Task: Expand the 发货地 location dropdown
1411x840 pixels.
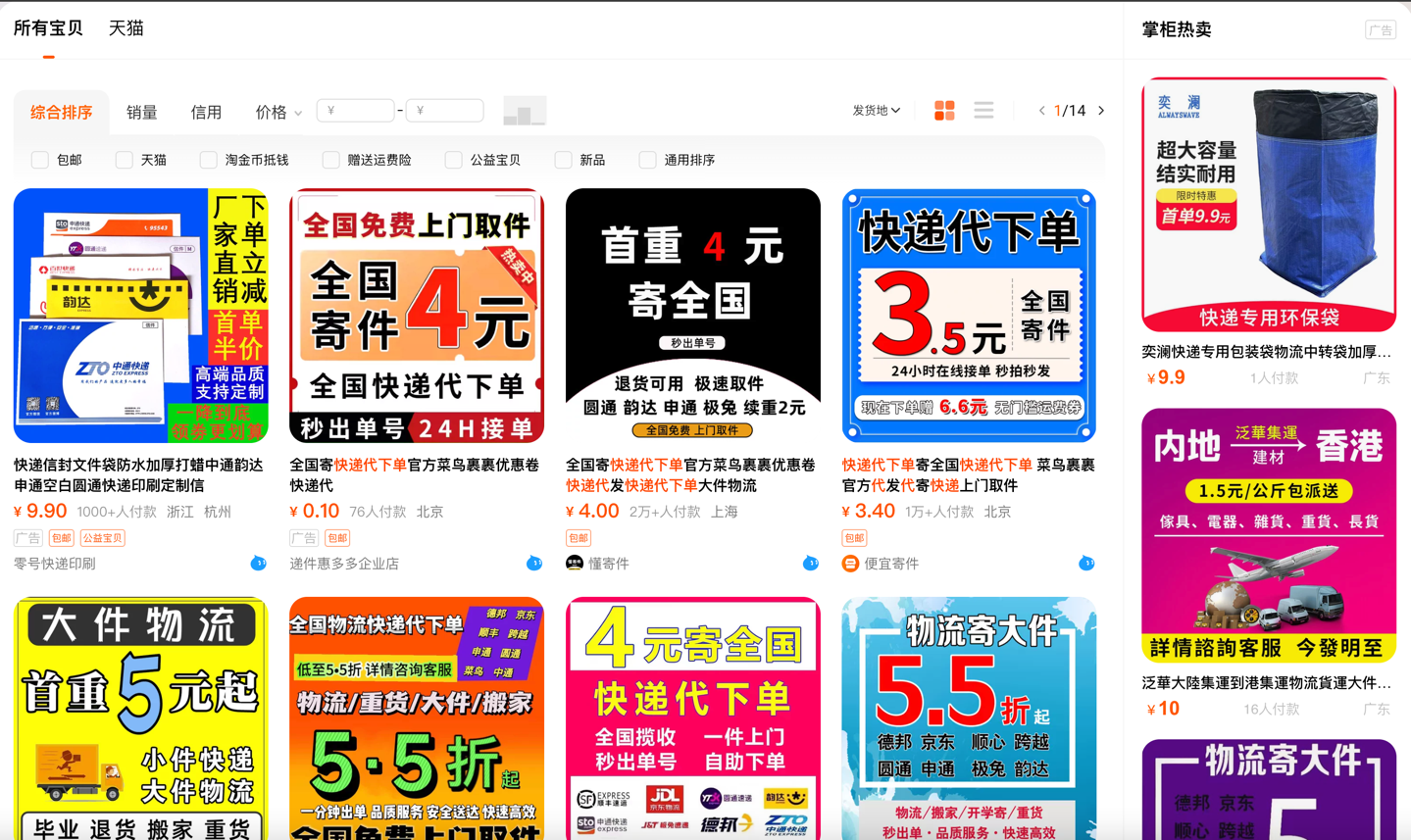Action: pos(876,111)
